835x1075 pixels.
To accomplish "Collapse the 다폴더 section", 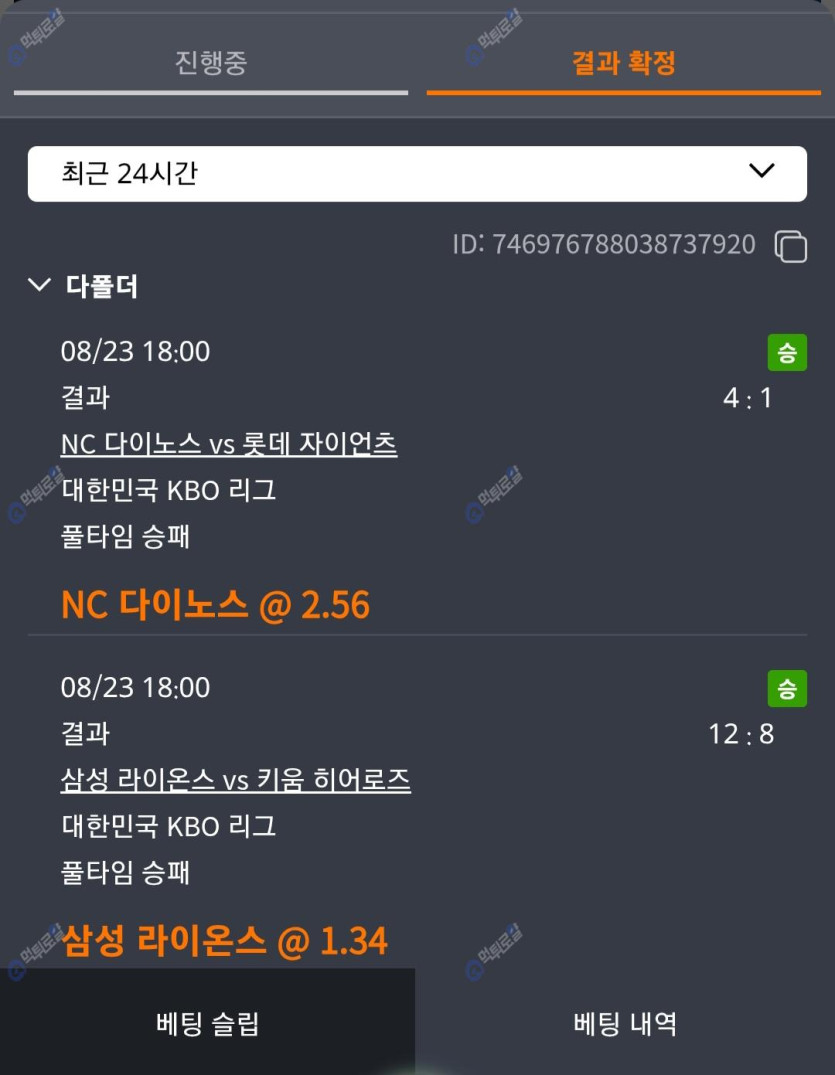I will [x=40, y=286].
